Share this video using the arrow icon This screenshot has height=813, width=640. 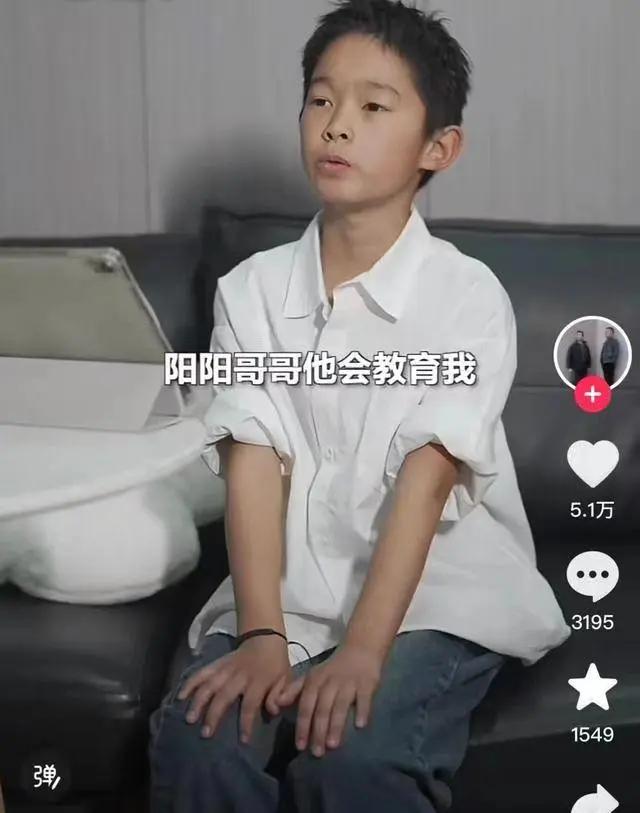594,798
